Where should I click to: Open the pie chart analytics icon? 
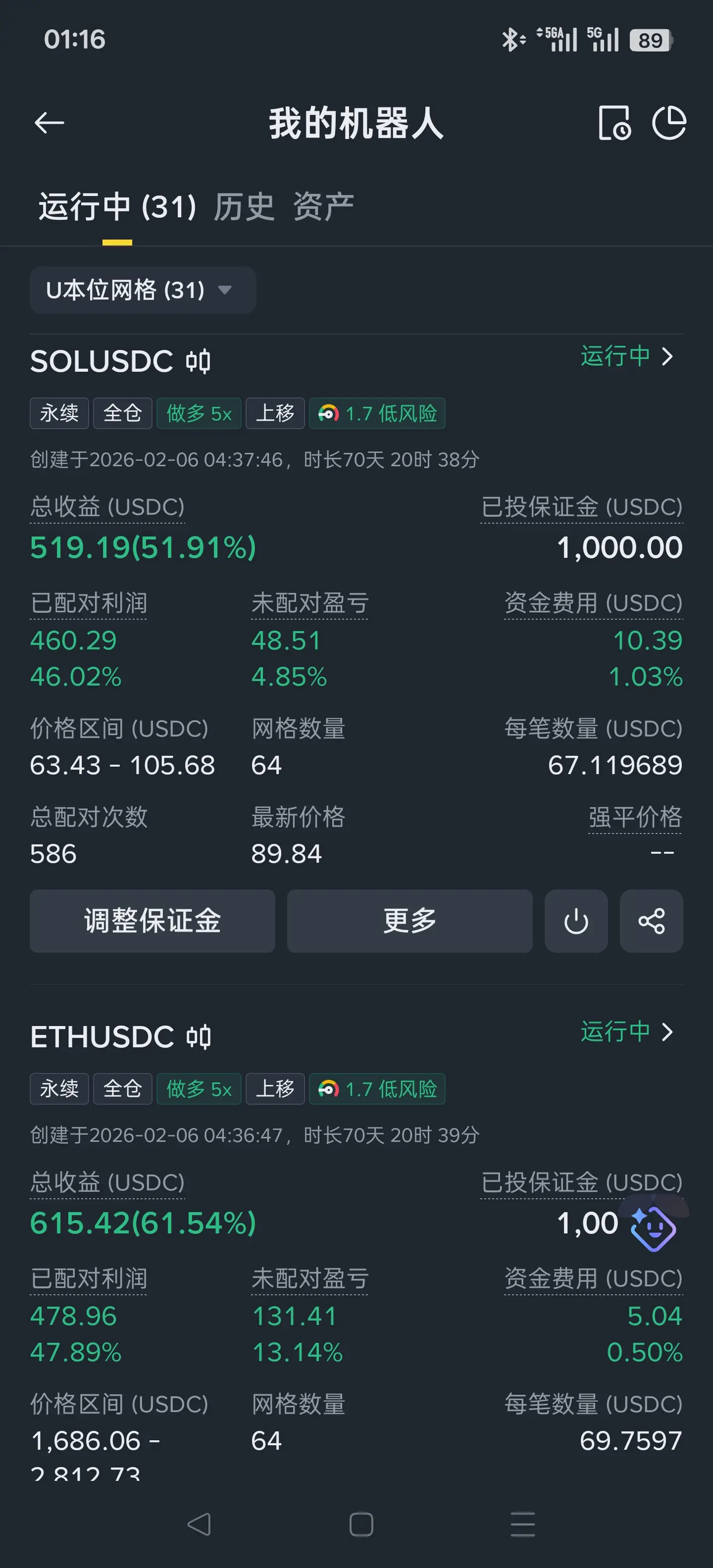point(669,123)
